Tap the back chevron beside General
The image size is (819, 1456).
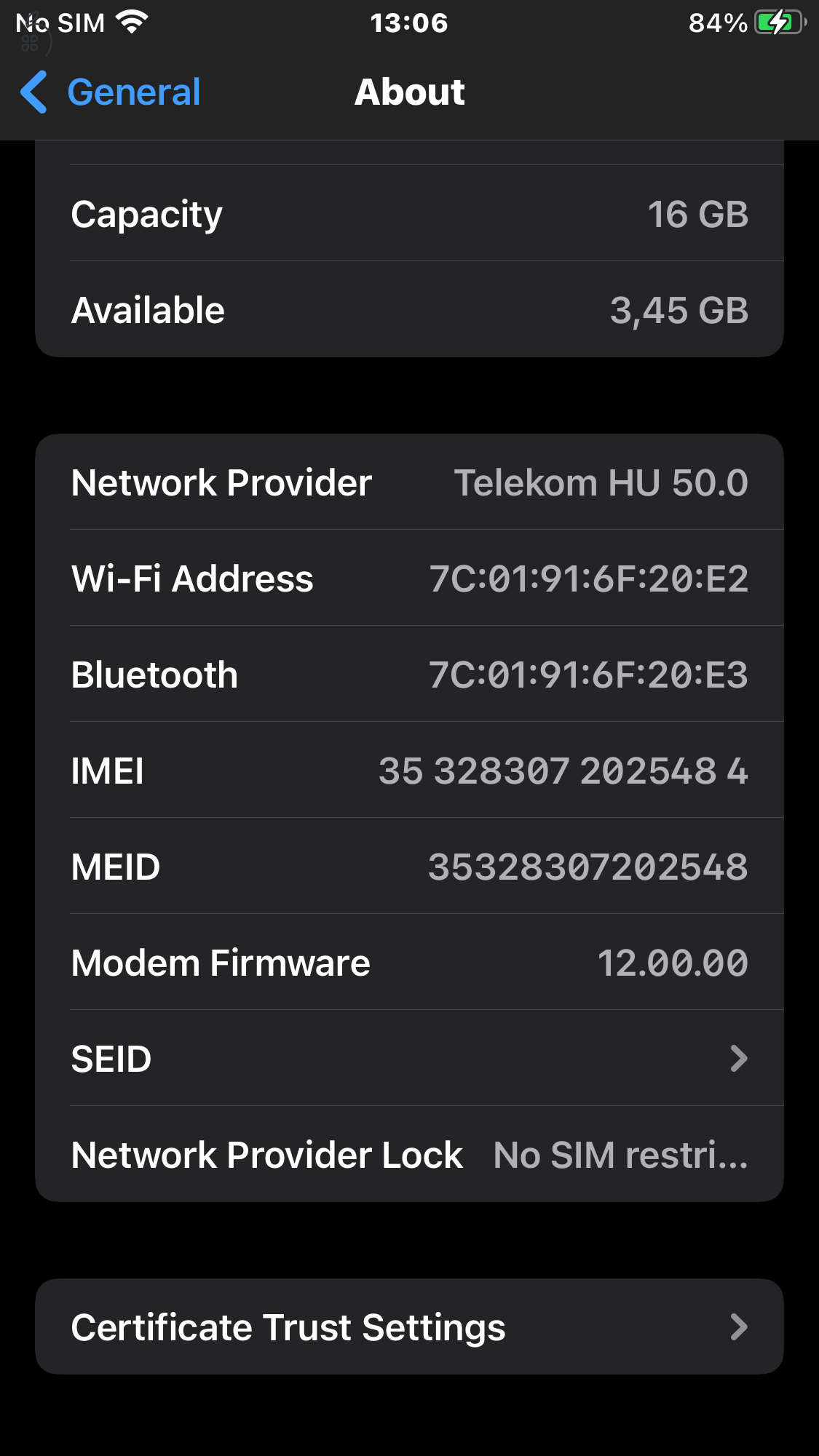[x=34, y=92]
